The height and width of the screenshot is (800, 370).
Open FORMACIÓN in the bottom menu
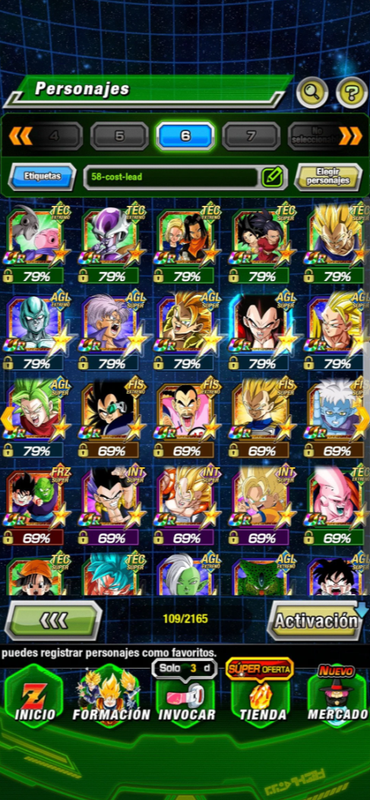tap(111, 696)
